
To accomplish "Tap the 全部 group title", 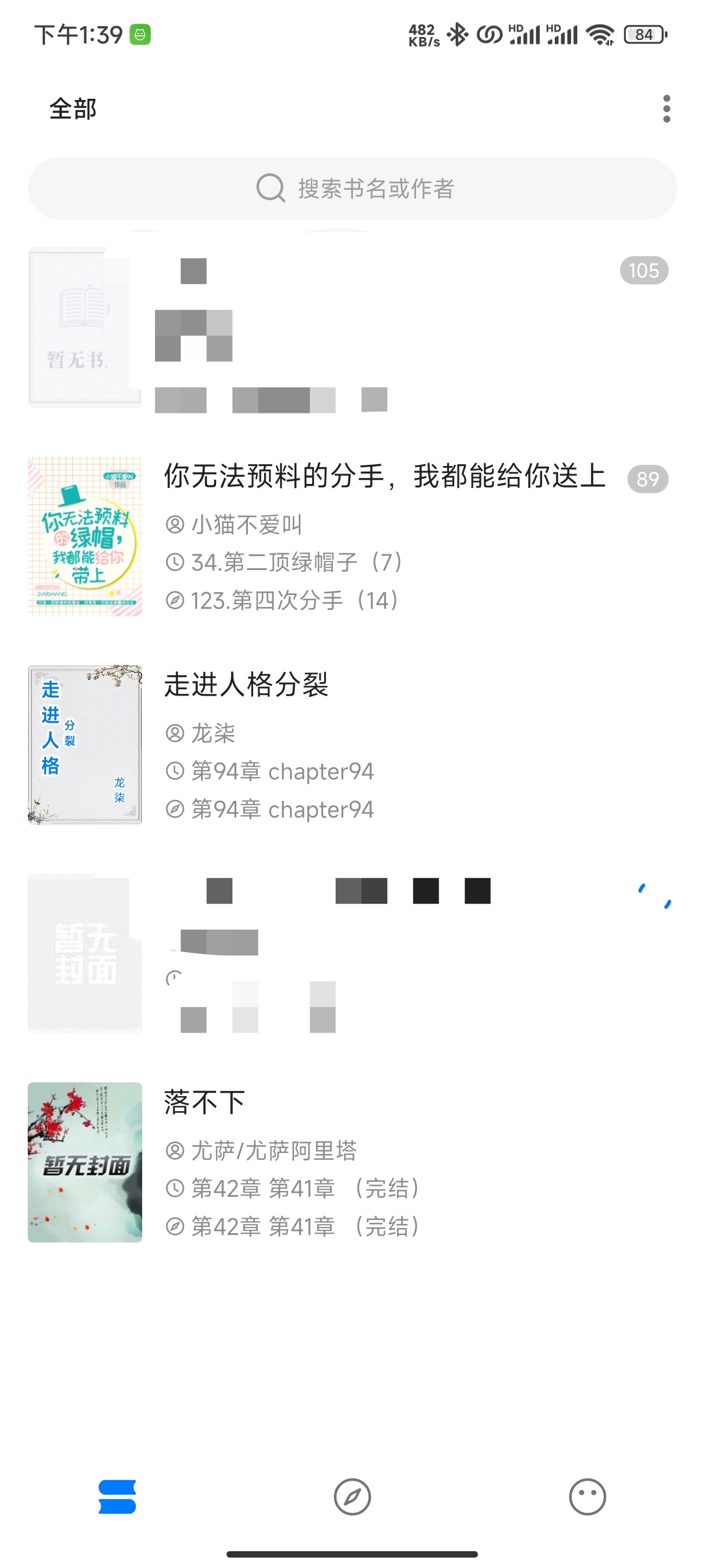I will [73, 110].
